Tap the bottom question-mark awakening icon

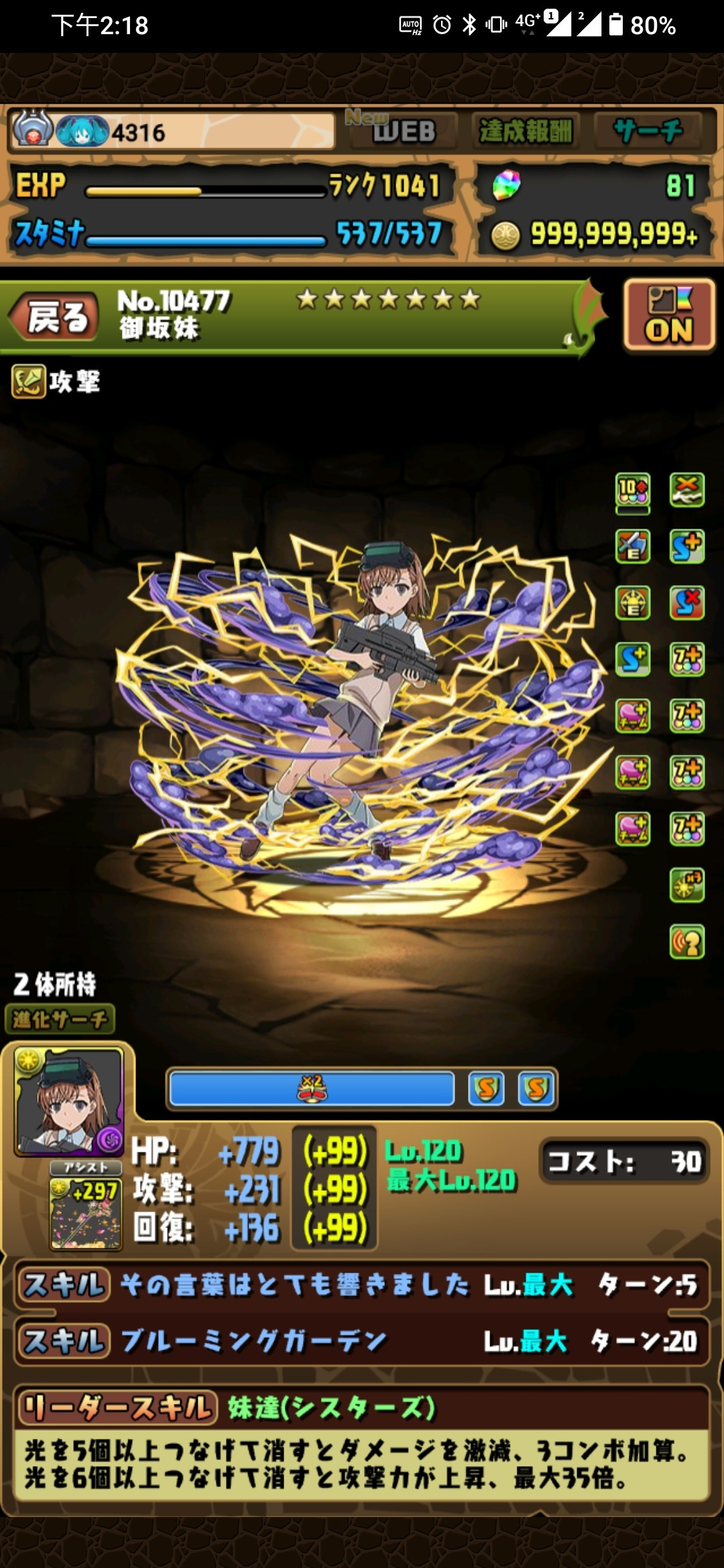tap(687, 941)
